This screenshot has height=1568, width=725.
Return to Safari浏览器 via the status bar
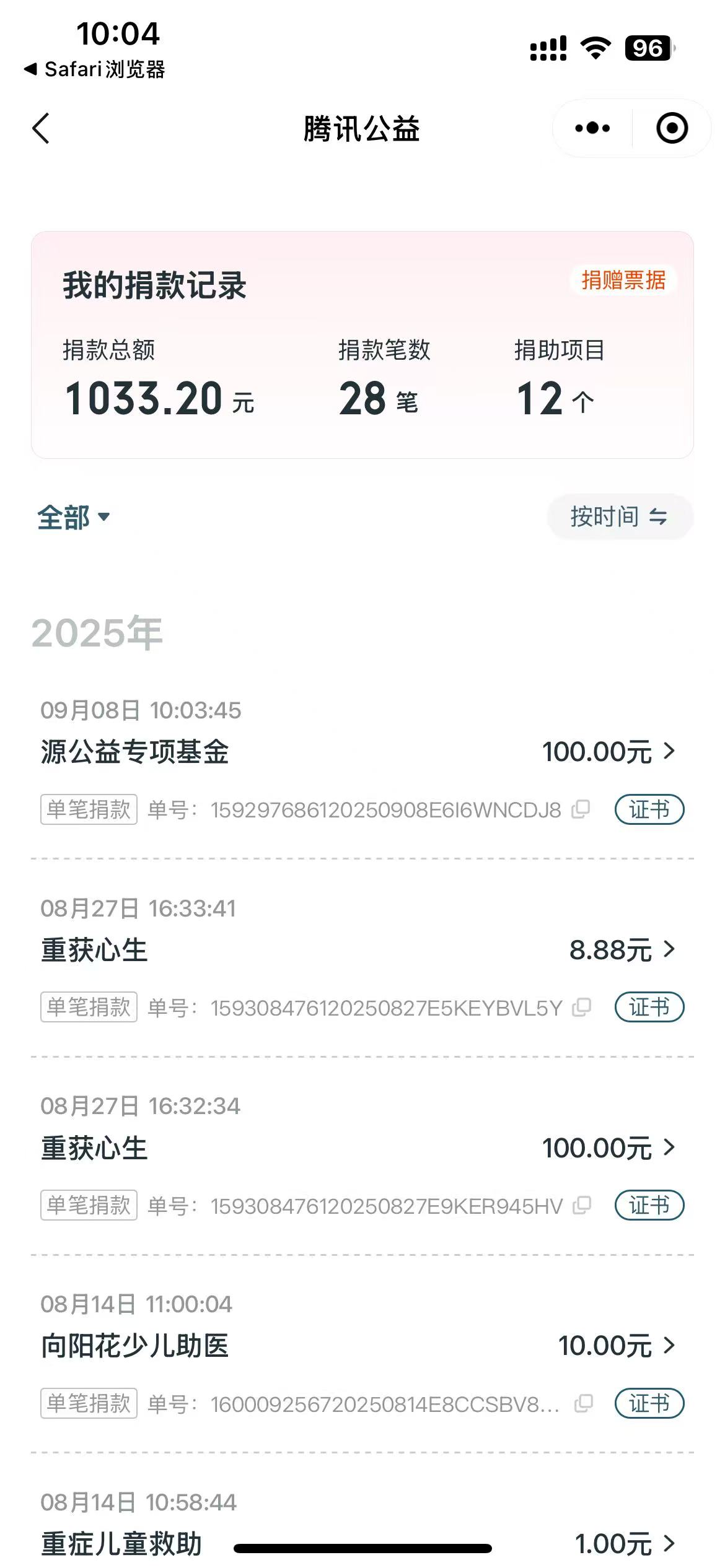[94, 69]
